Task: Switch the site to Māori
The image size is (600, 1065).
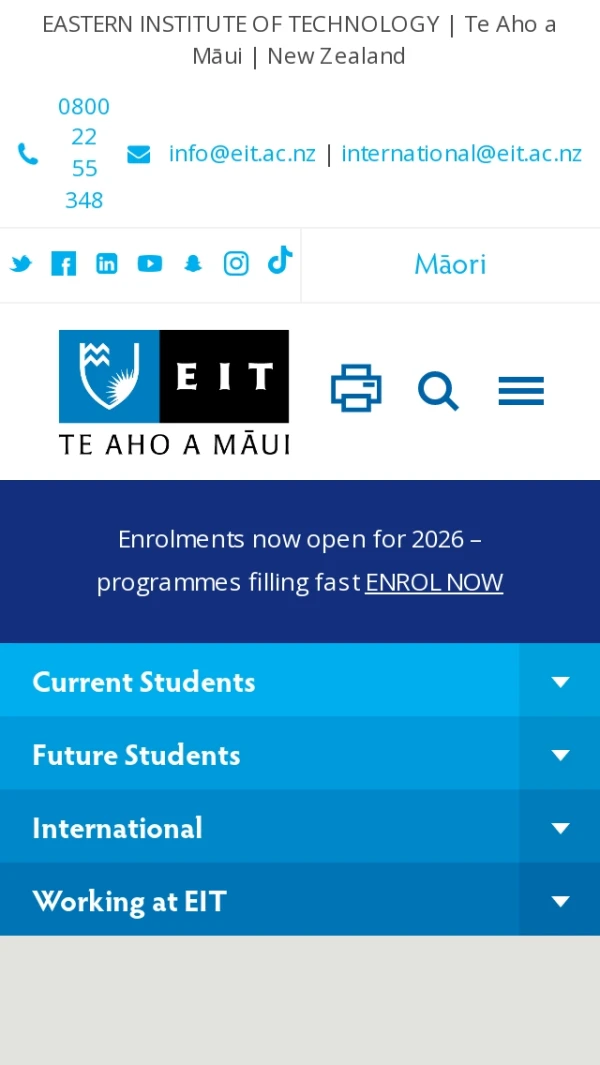Action: click(x=450, y=264)
